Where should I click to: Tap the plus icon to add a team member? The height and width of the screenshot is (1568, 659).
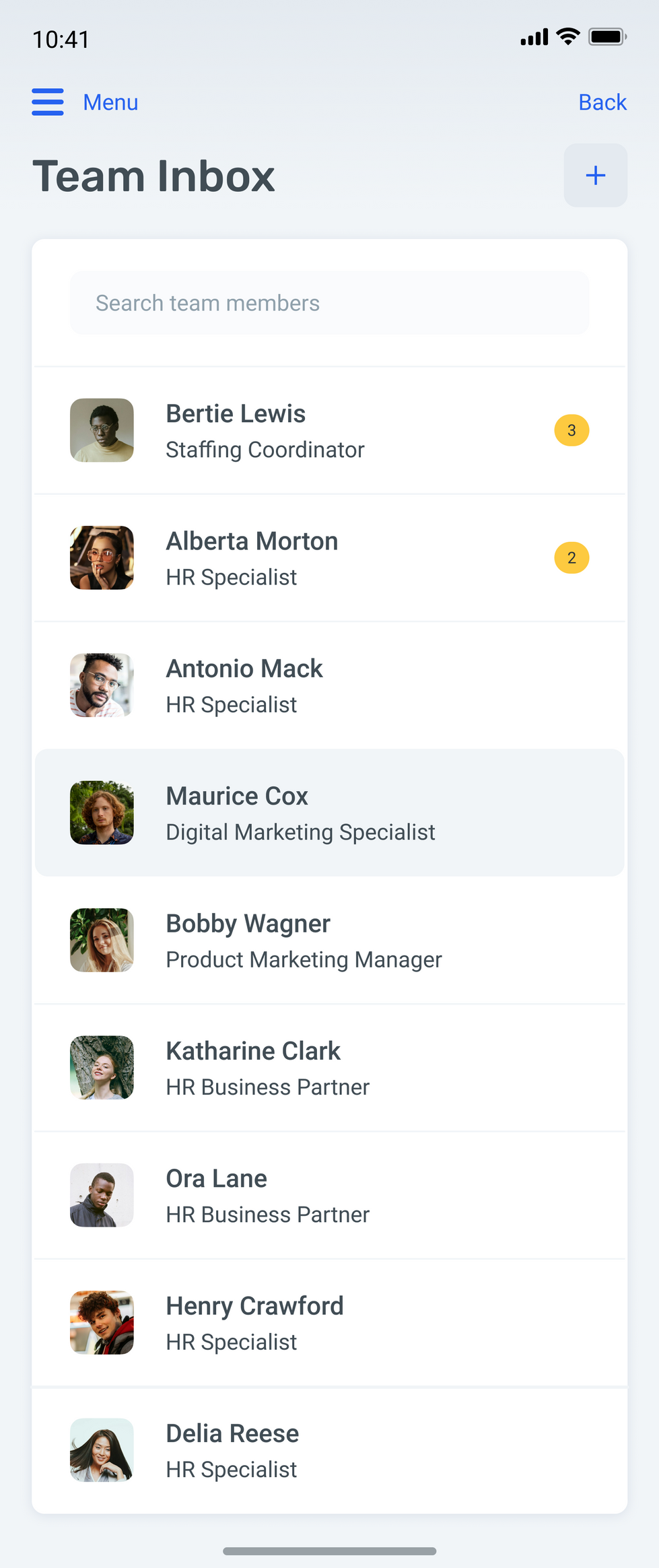tap(595, 175)
